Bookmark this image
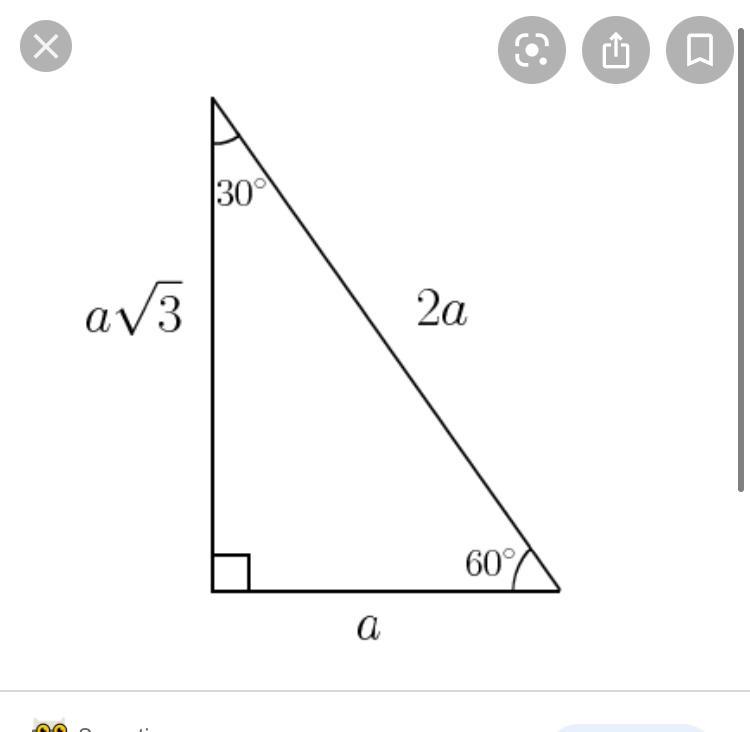The width and height of the screenshot is (750, 732). (700, 49)
